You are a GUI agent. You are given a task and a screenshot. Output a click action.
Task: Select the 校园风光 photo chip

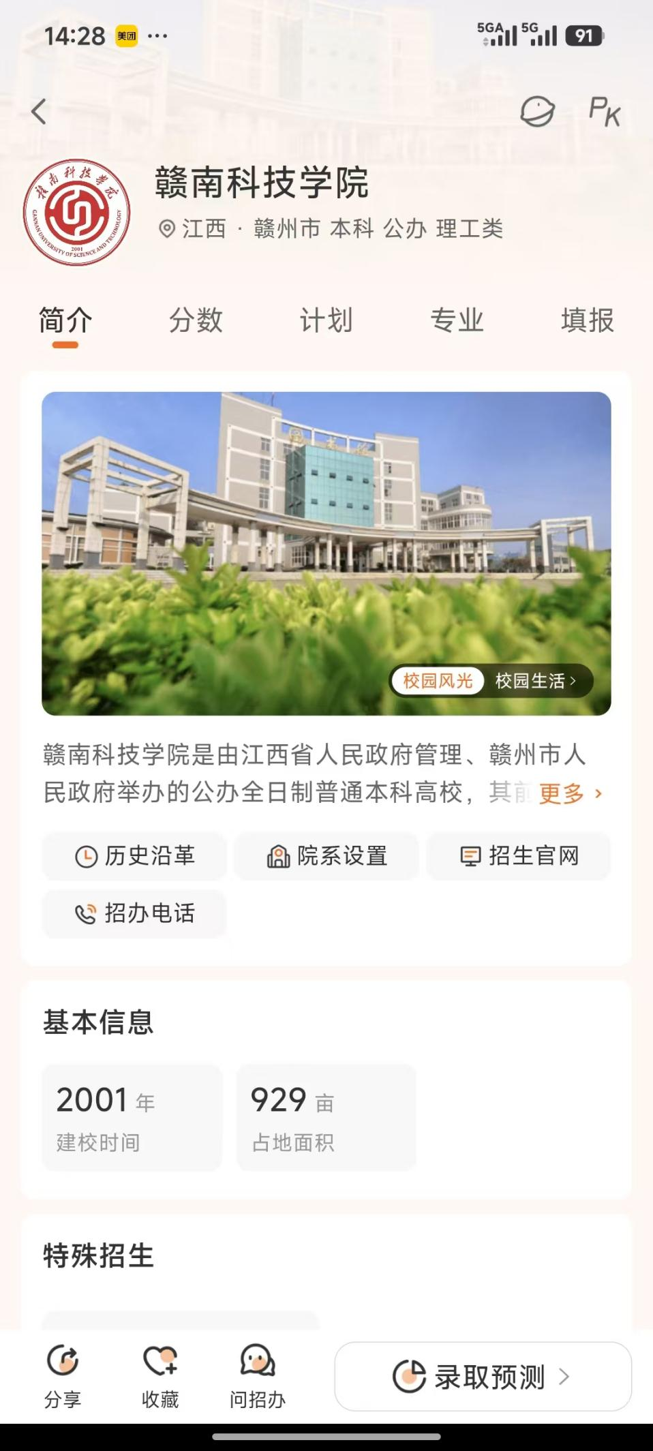[x=438, y=681]
